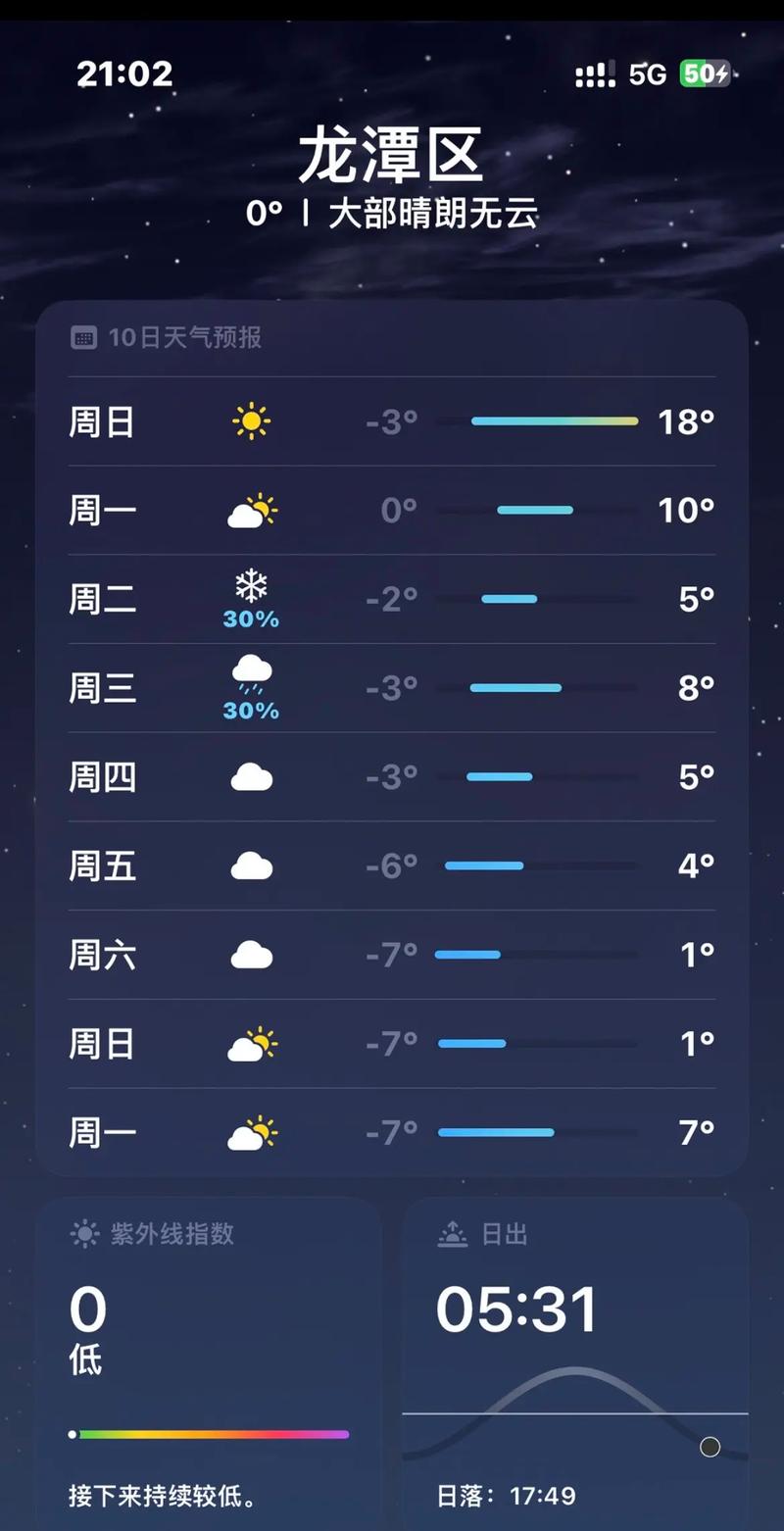Tap the battery charging indicator
The height and width of the screenshot is (1531, 784).
click(703, 74)
